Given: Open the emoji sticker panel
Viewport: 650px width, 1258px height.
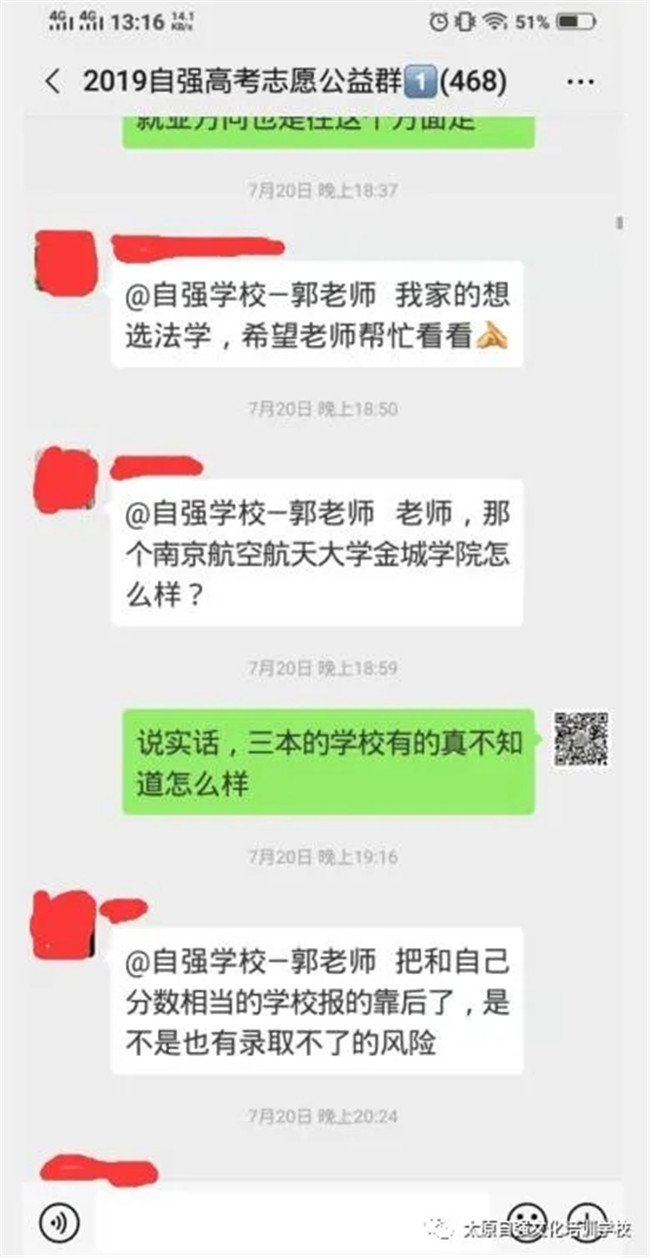Looking at the screenshot, I should tap(528, 1223).
